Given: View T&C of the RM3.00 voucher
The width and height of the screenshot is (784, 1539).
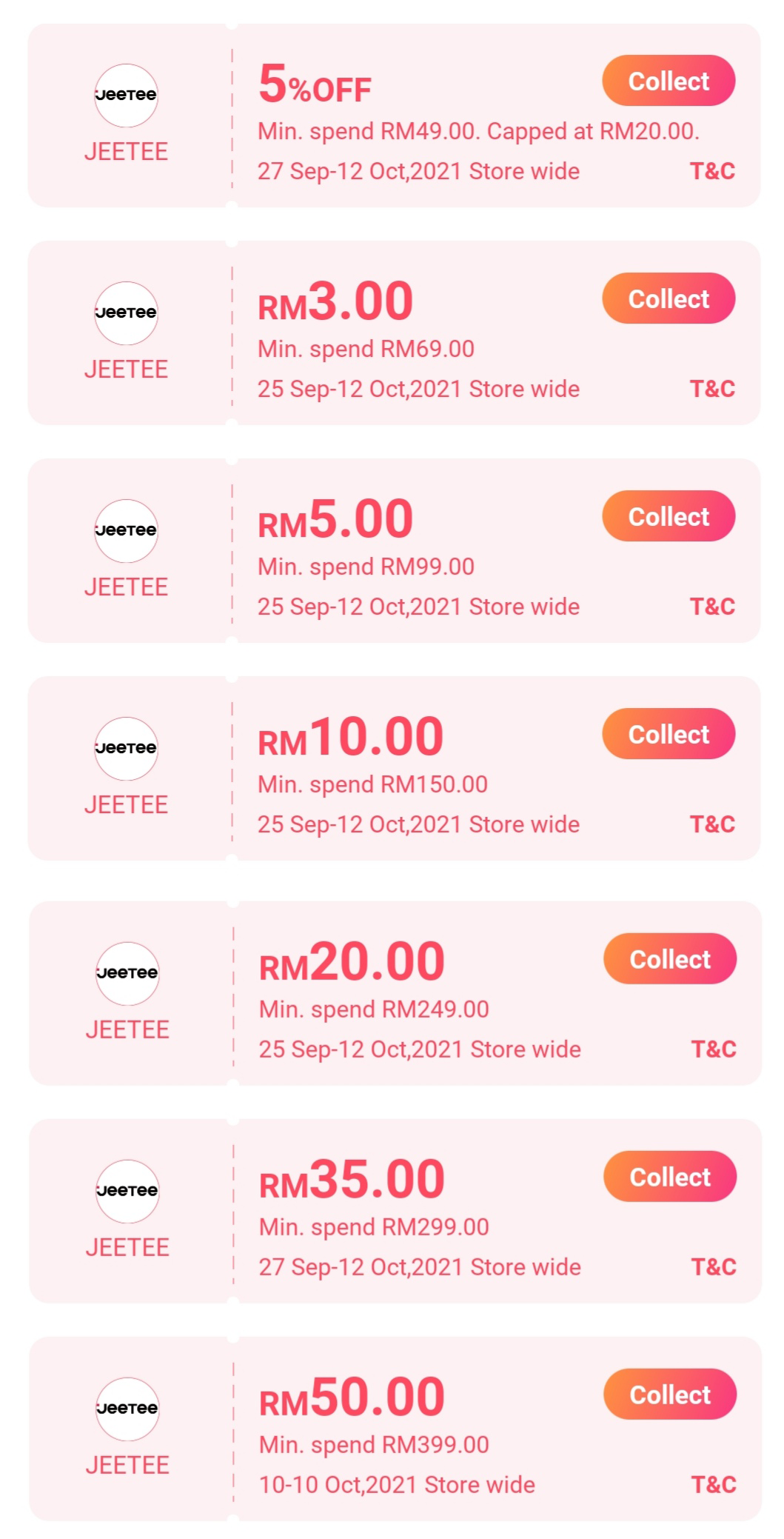Looking at the screenshot, I should click(x=711, y=389).
